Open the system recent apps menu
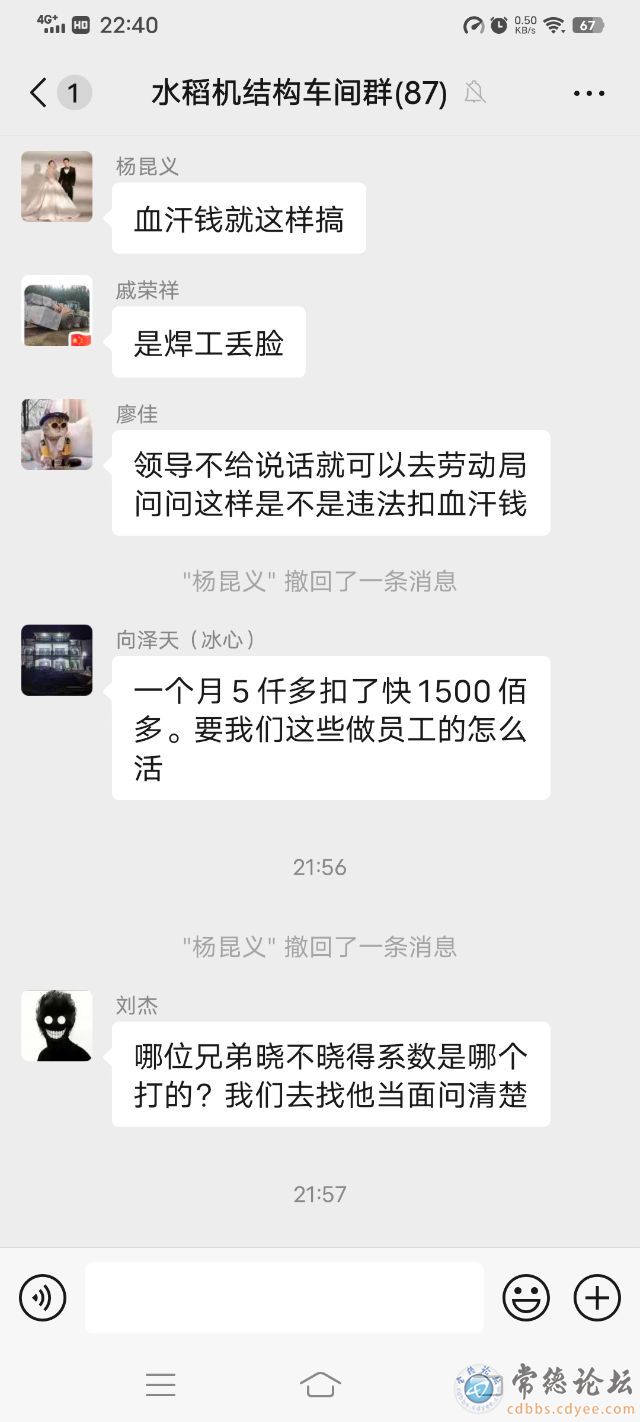The height and width of the screenshot is (1422, 640). 161,1385
